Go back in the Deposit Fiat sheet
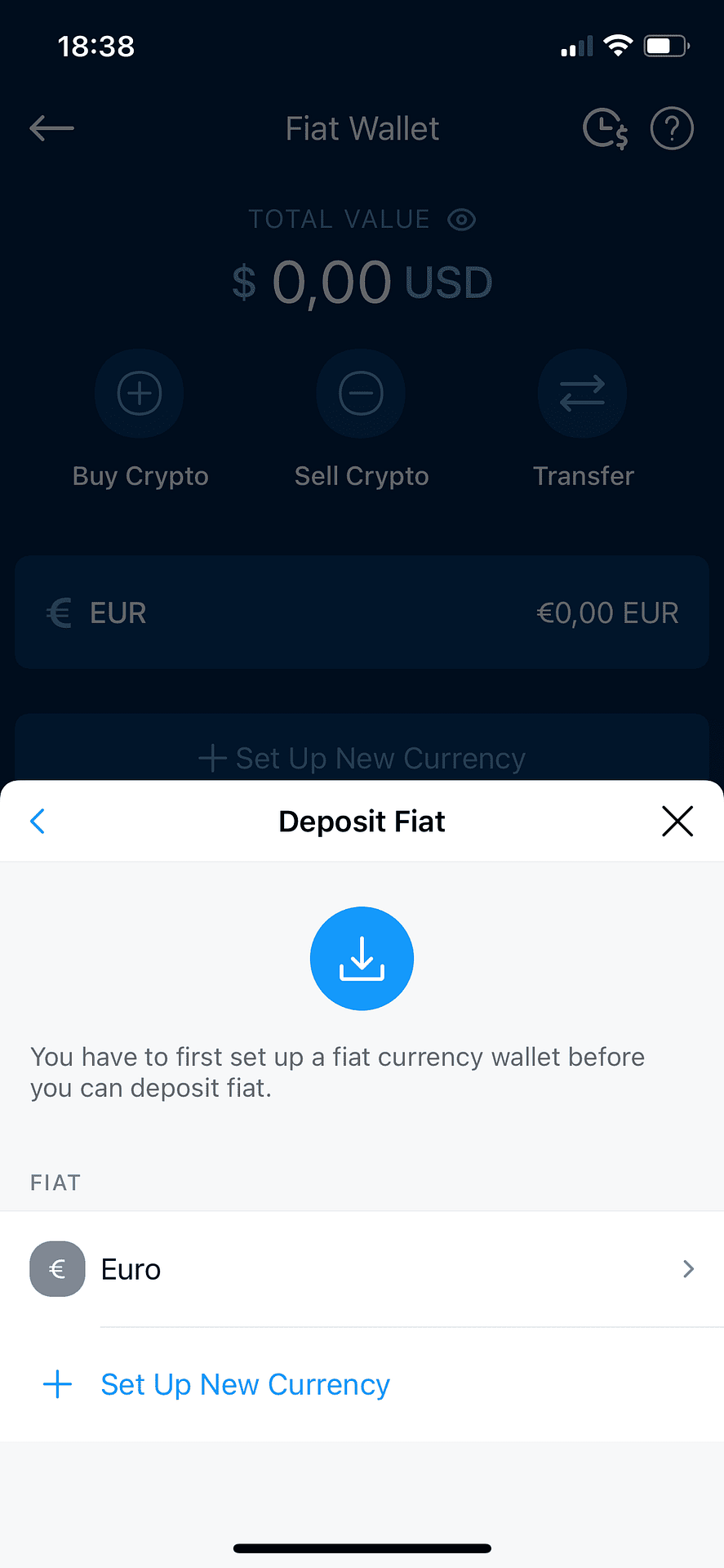 38,821
